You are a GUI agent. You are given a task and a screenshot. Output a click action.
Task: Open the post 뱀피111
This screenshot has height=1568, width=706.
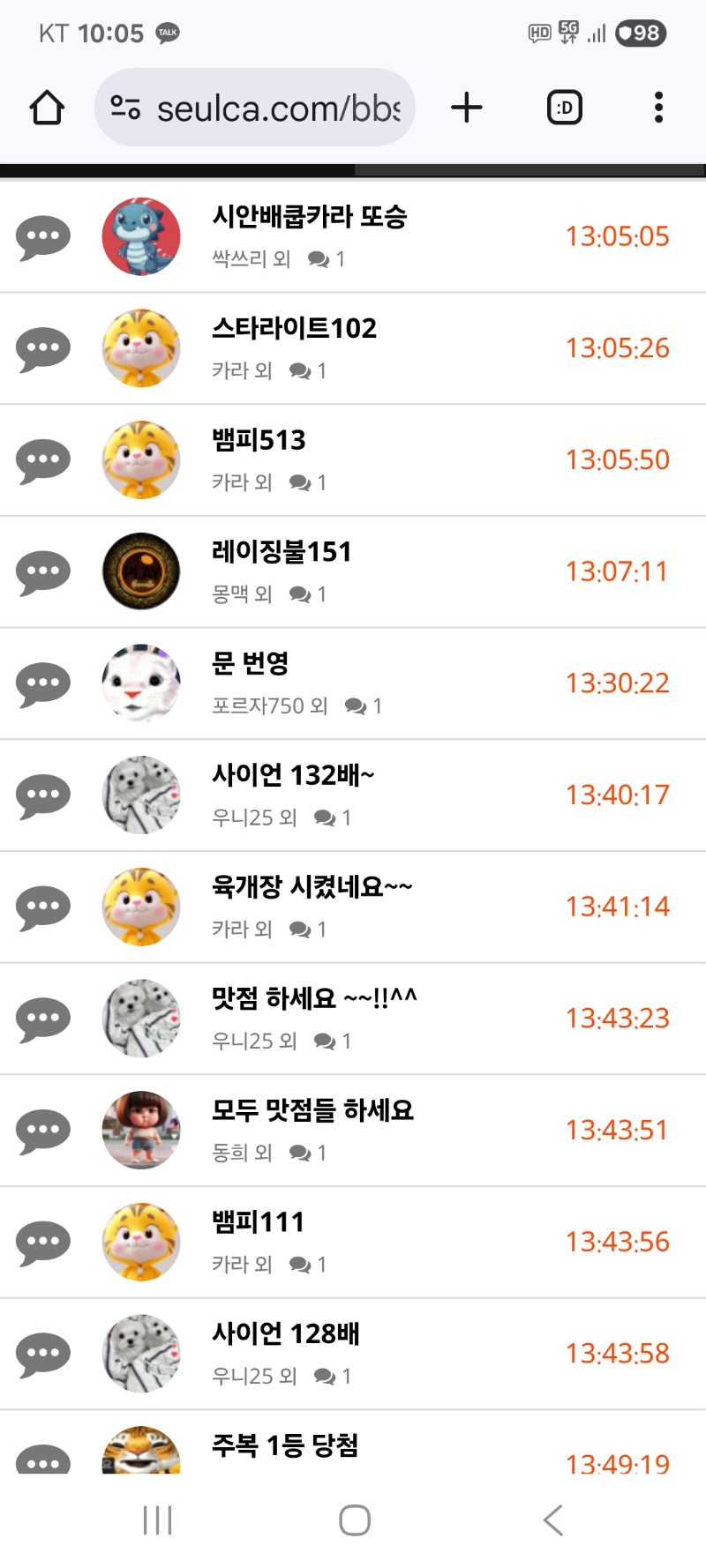[x=258, y=1222]
